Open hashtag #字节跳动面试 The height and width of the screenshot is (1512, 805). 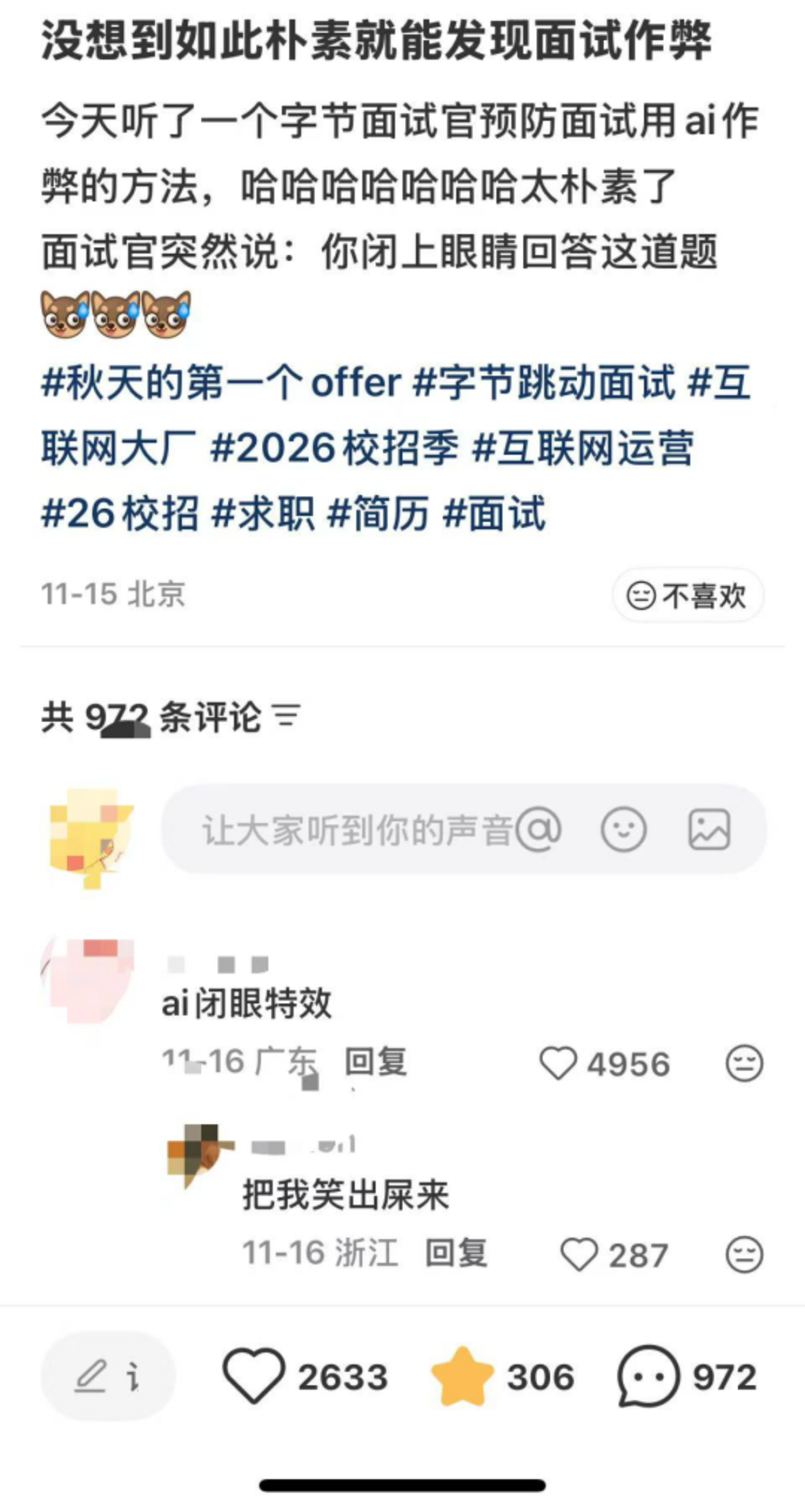coord(544,383)
